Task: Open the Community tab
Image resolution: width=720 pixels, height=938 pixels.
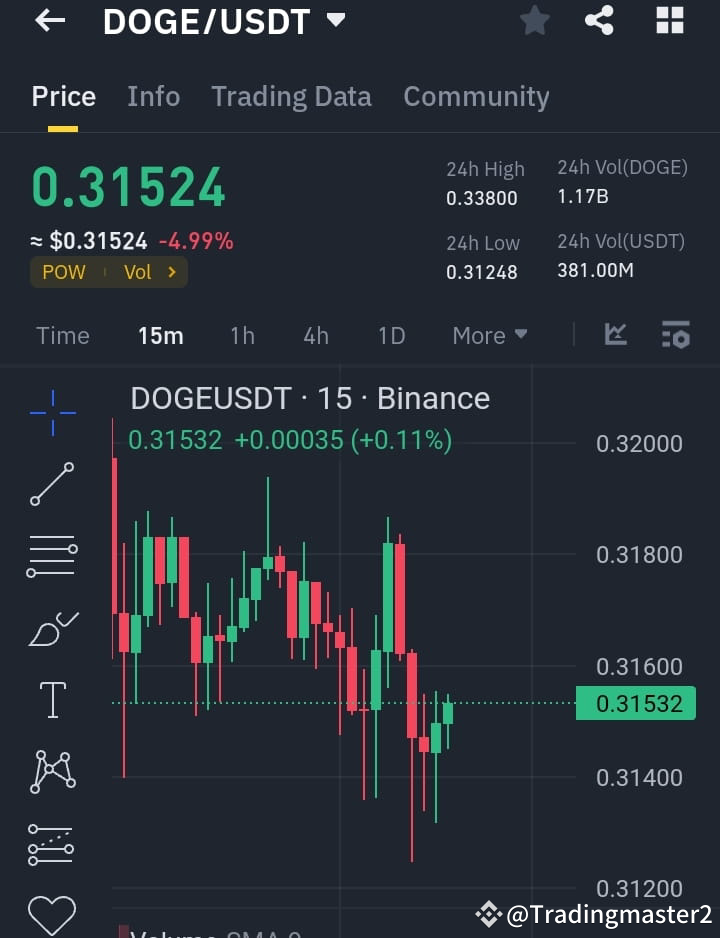Action: (476, 96)
